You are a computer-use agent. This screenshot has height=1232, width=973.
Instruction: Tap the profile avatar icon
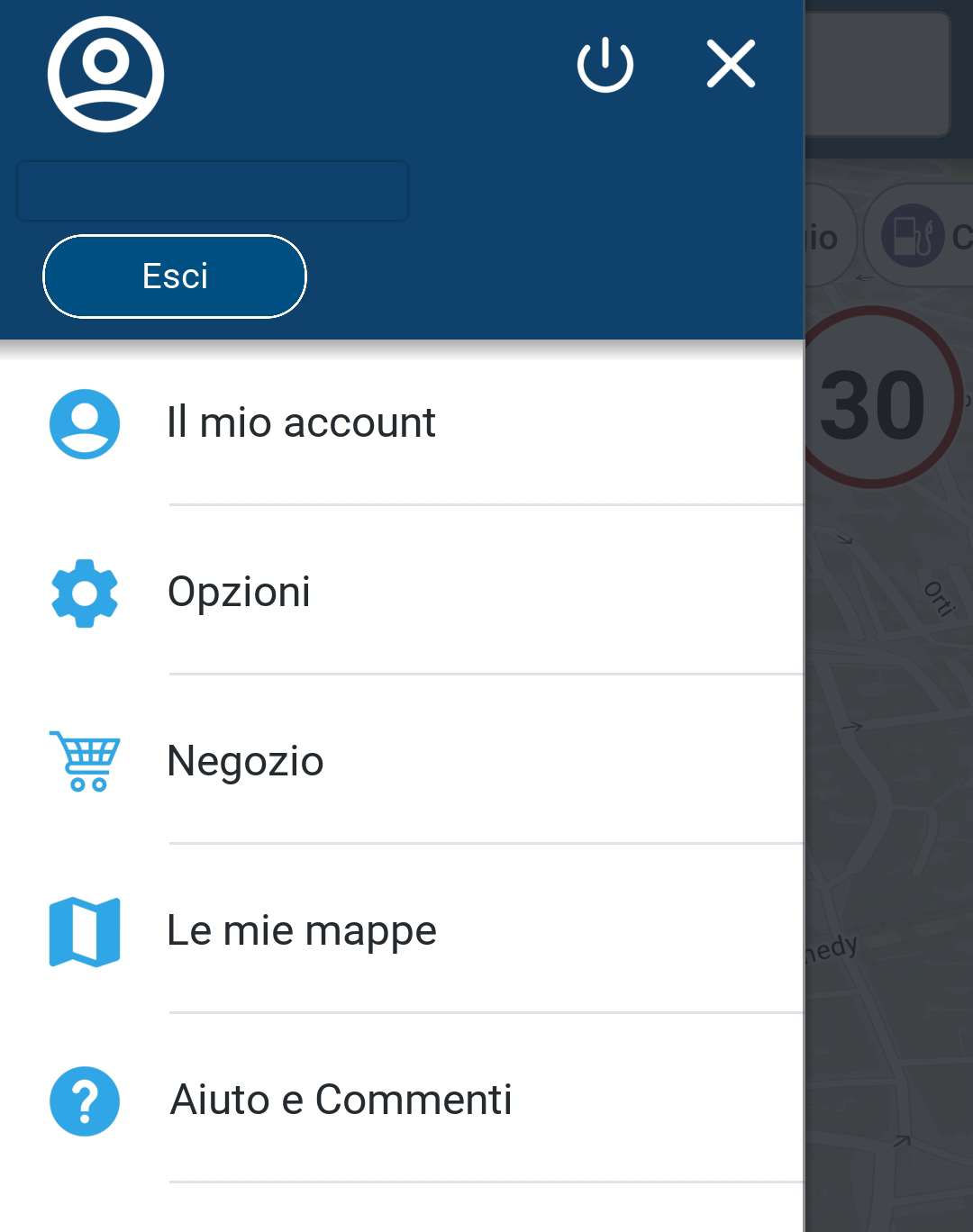click(105, 75)
